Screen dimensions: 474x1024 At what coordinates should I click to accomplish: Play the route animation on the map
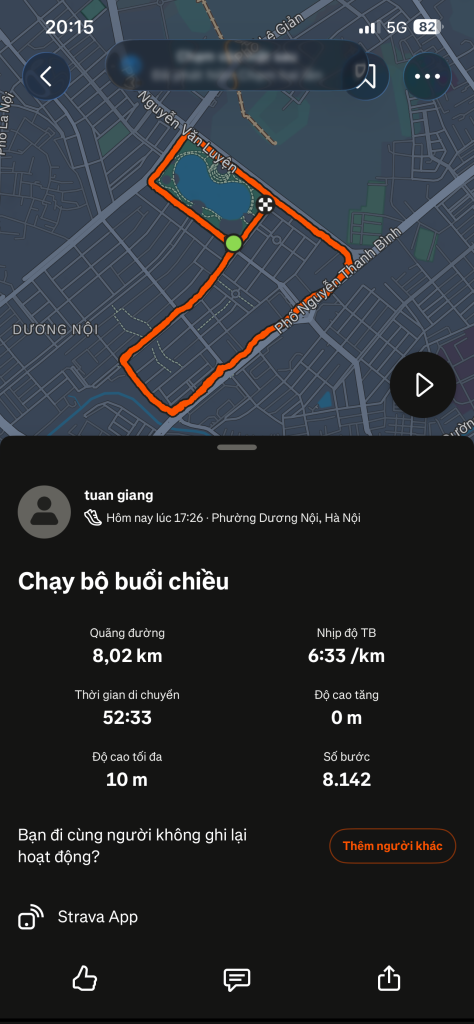(423, 385)
